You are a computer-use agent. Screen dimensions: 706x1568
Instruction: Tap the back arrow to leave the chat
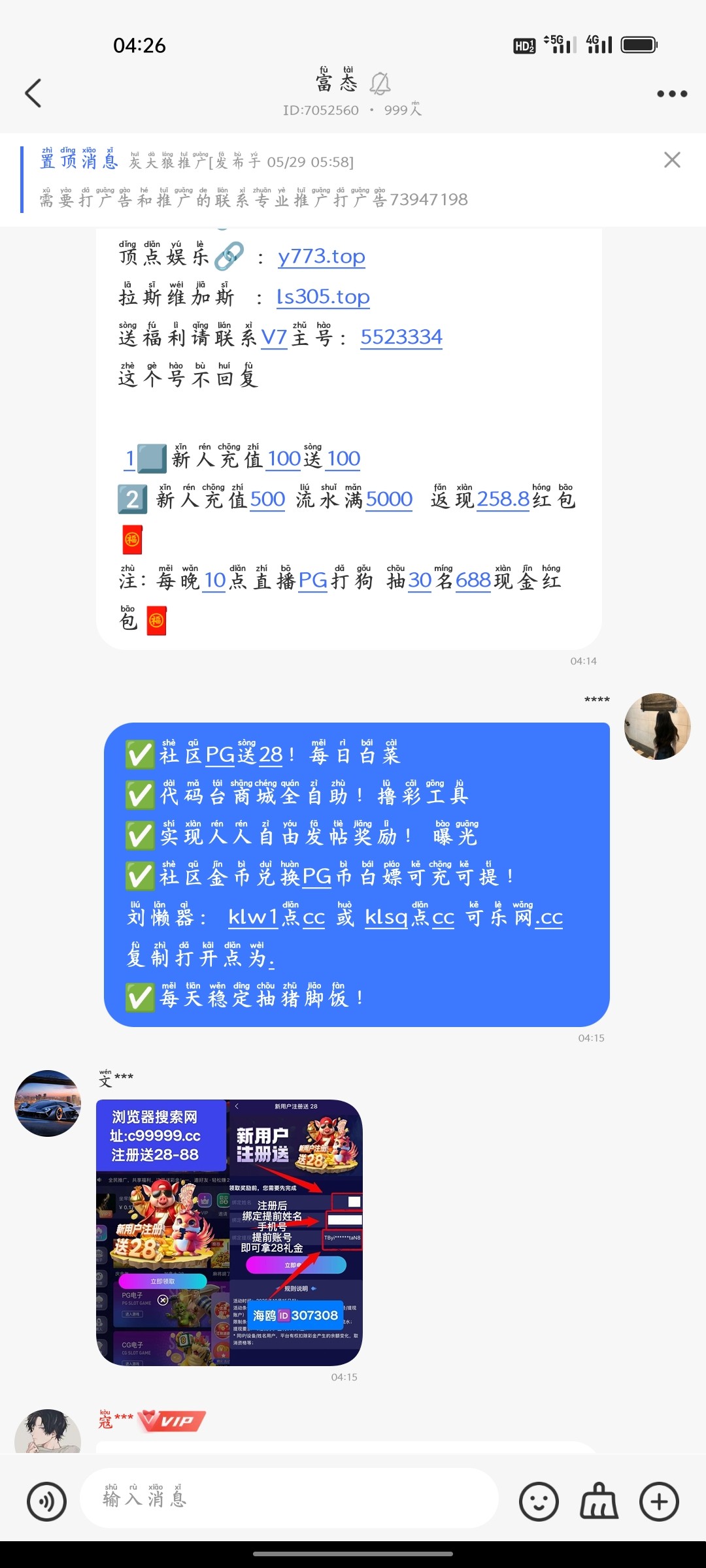tap(33, 93)
